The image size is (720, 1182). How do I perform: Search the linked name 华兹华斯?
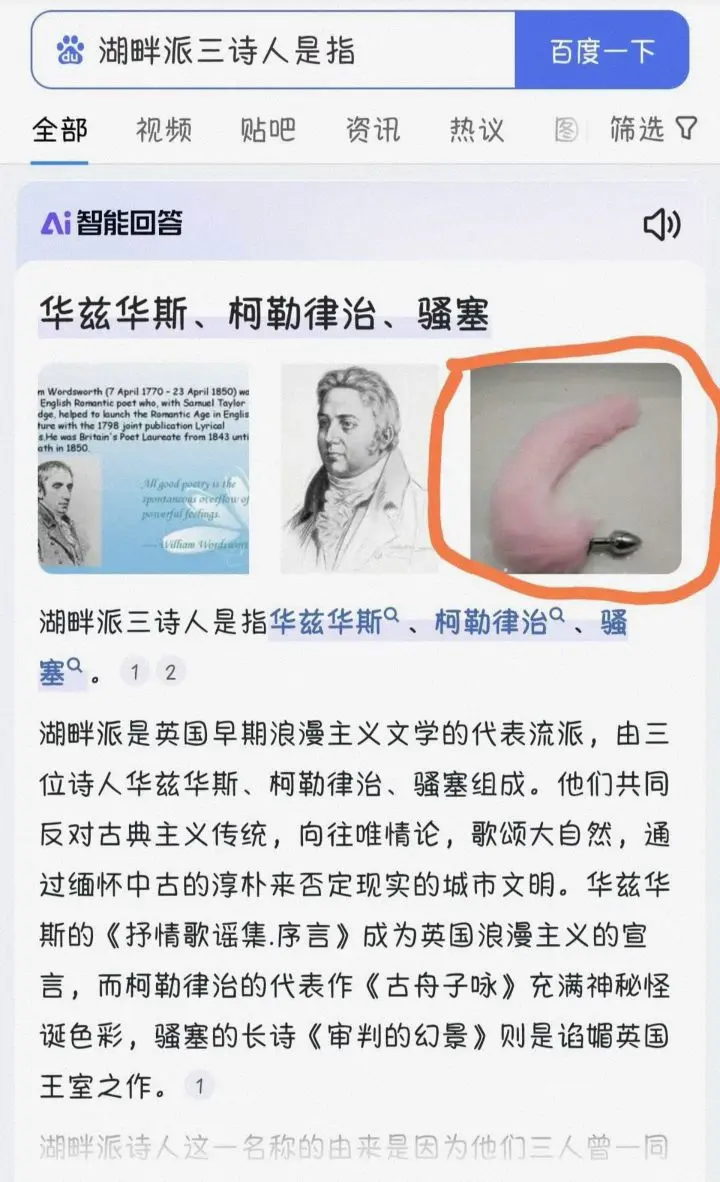click(328, 623)
